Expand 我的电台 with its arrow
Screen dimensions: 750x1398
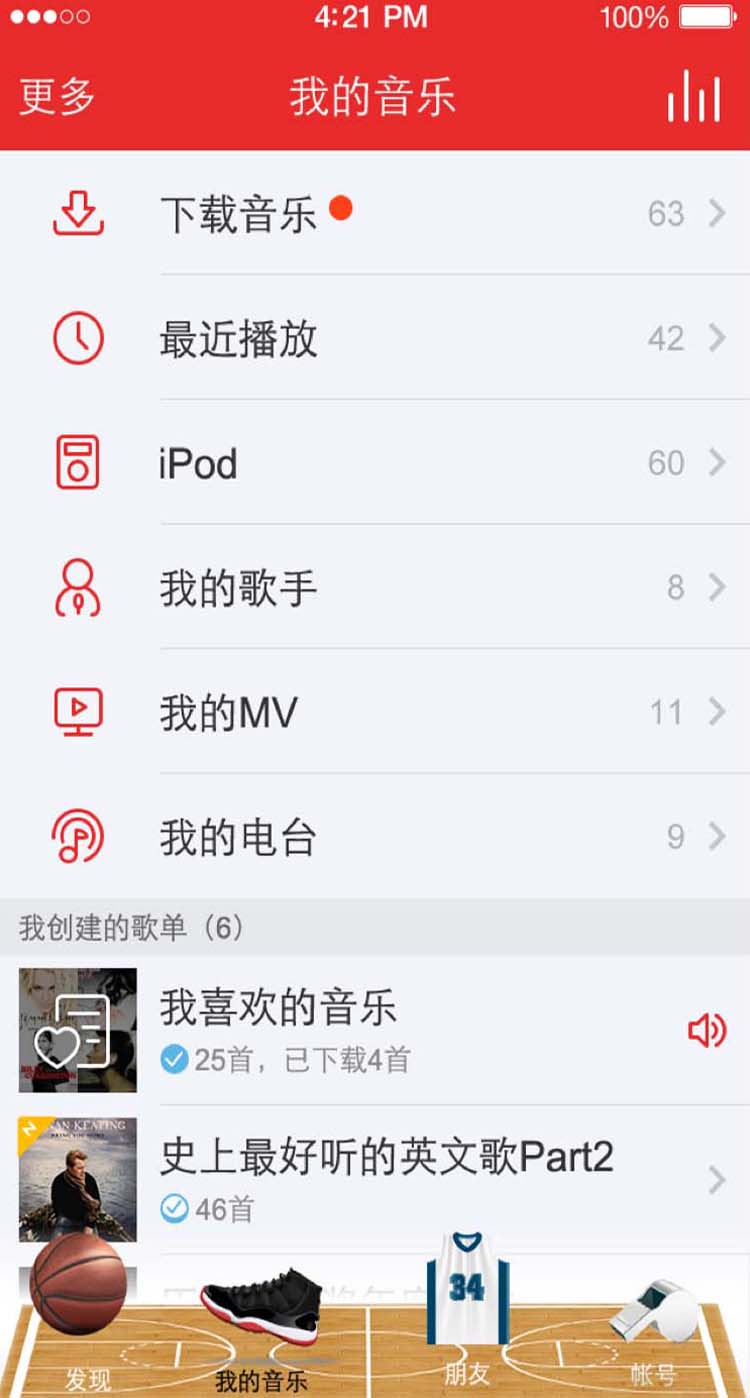coord(718,837)
